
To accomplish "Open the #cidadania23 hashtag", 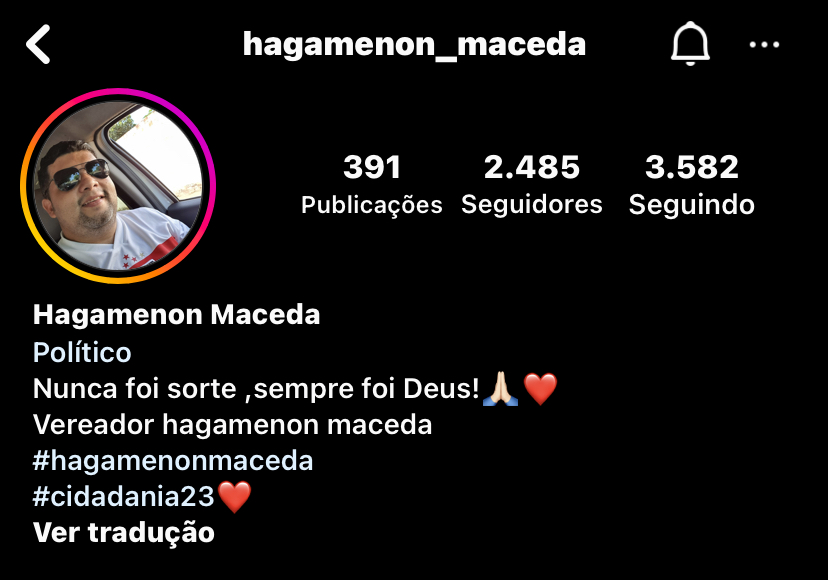I will coord(124,497).
